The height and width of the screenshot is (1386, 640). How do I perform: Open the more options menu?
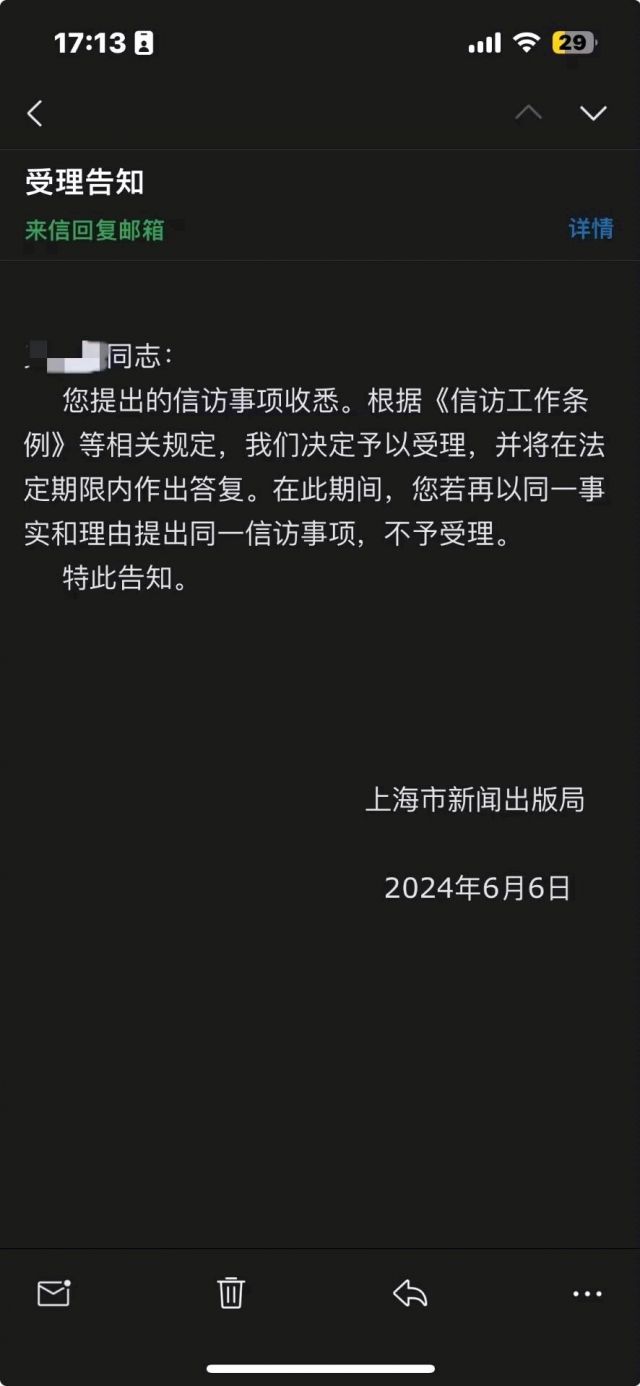tap(587, 1294)
